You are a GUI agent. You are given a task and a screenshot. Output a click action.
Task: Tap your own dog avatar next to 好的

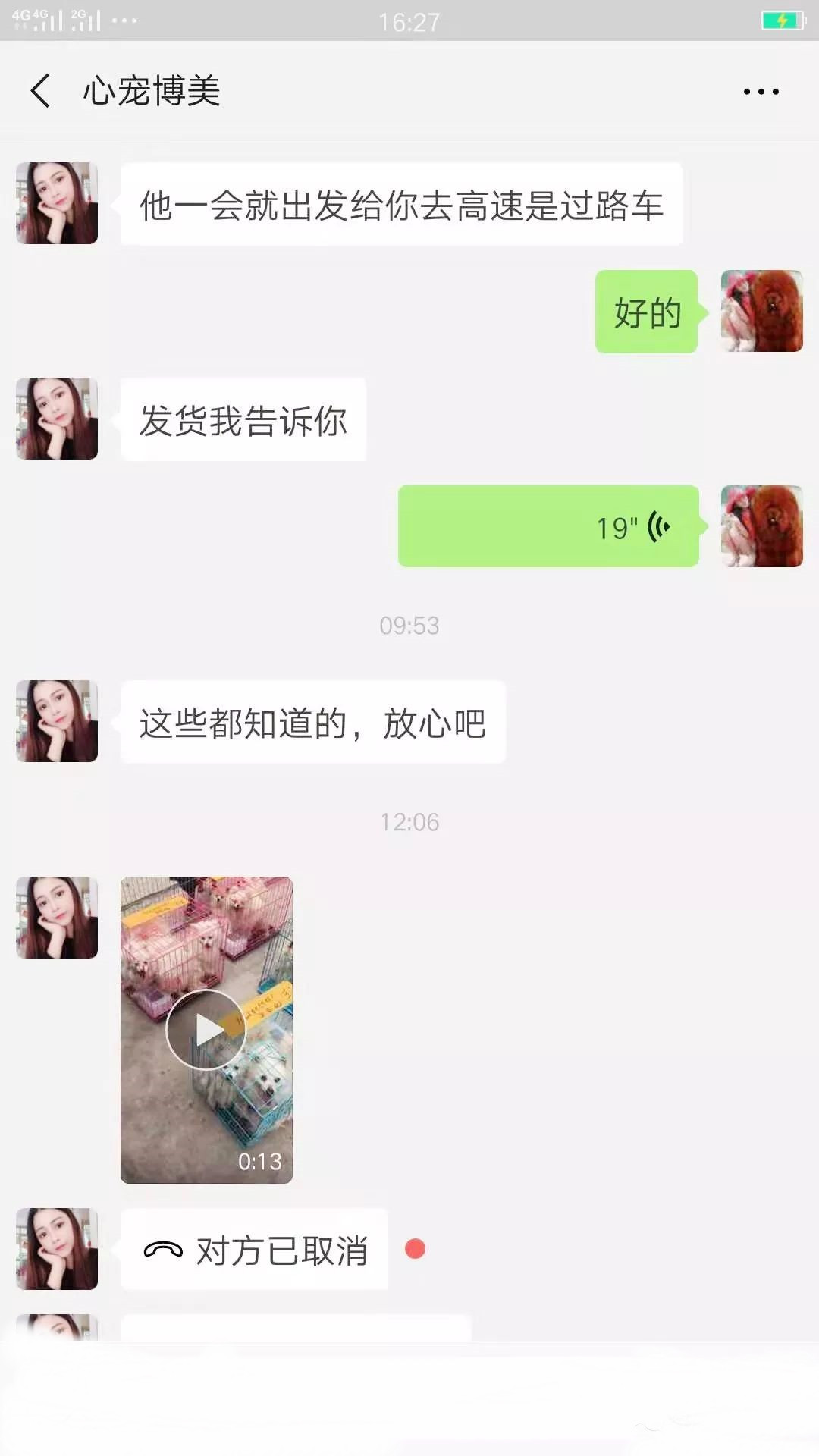click(x=762, y=312)
